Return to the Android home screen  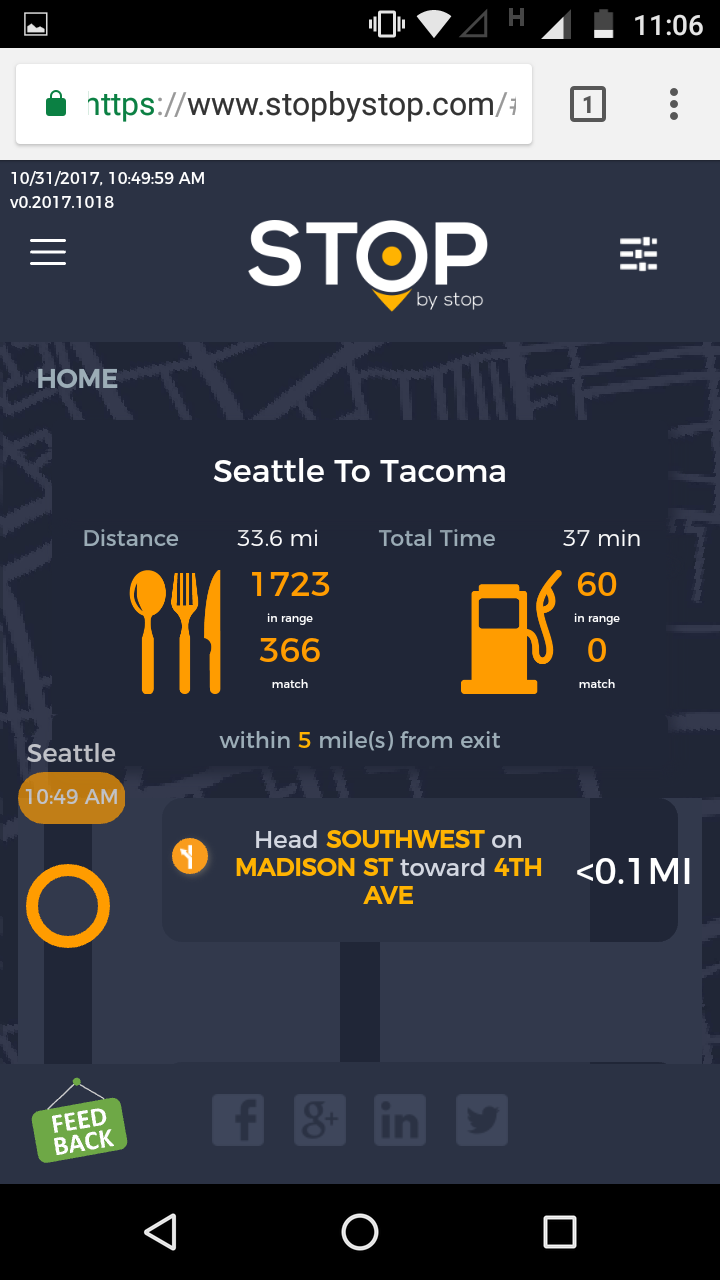pyautogui.click(x=360, y=1232)
